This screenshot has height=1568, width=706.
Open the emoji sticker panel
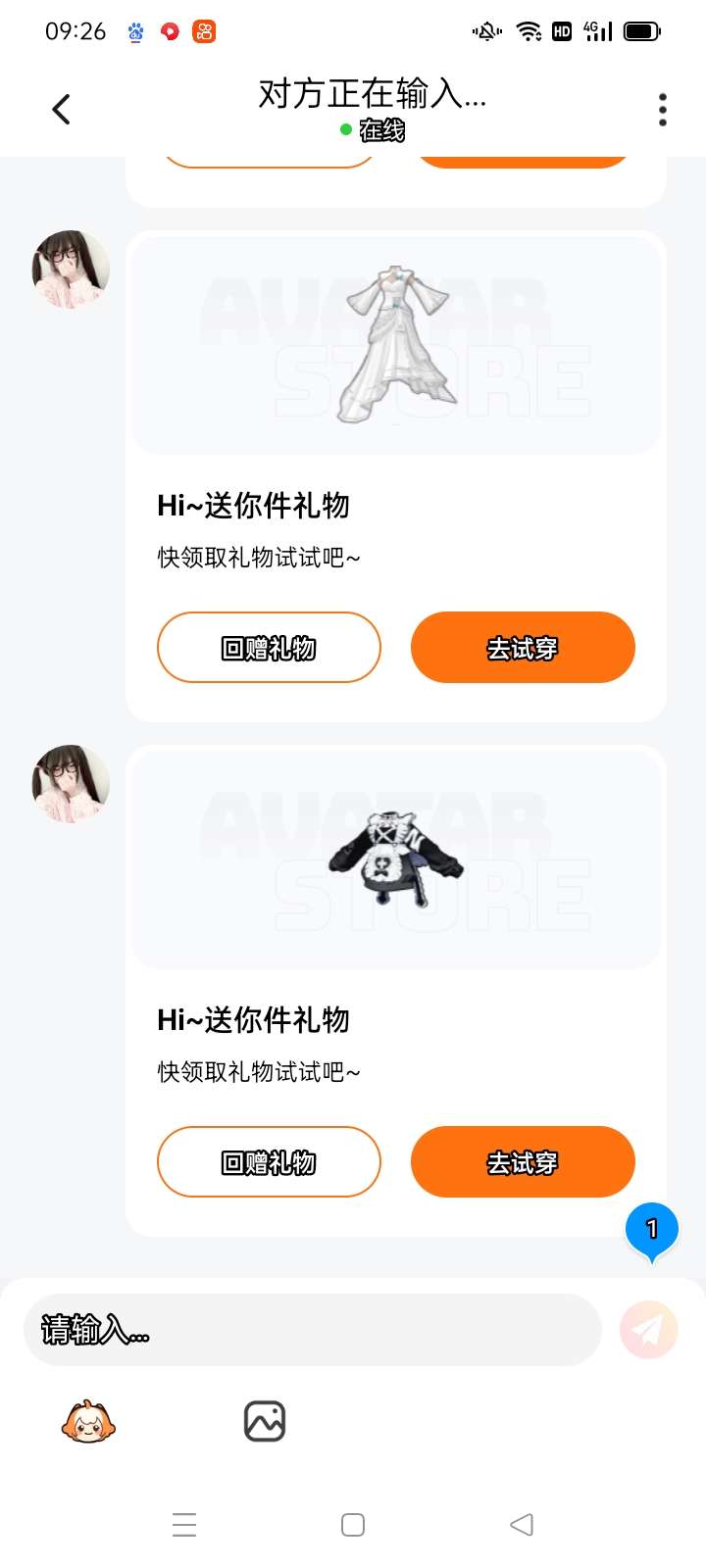tap(88, 1421)
